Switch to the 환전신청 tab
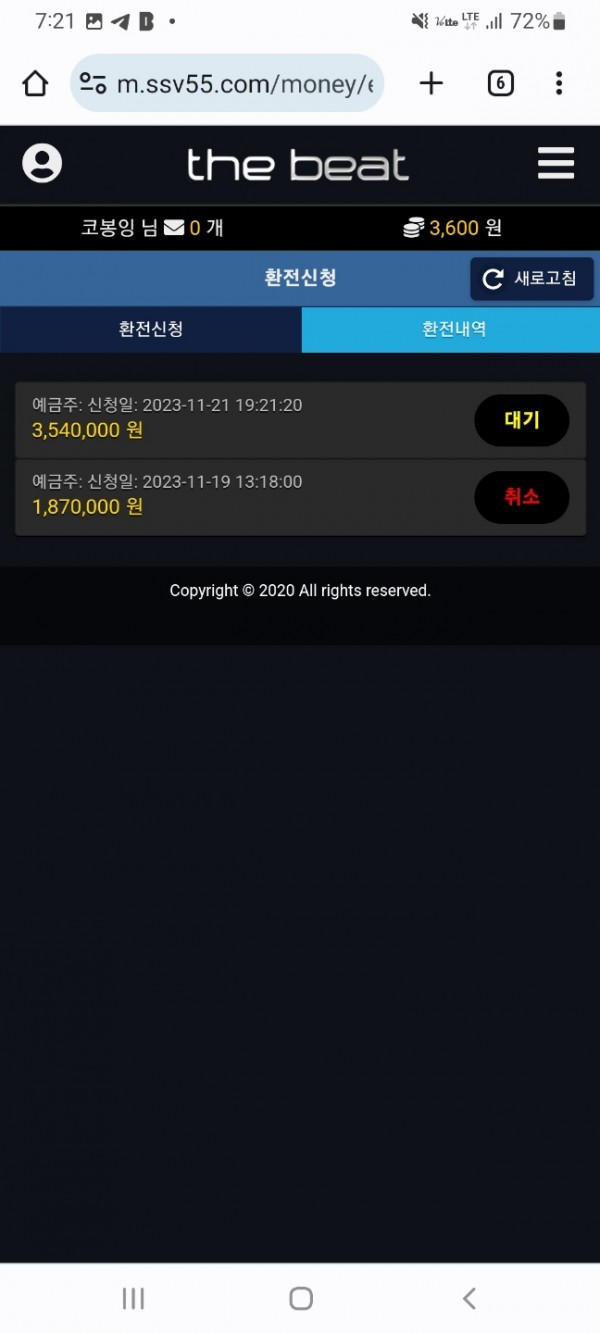 [151, 329]
